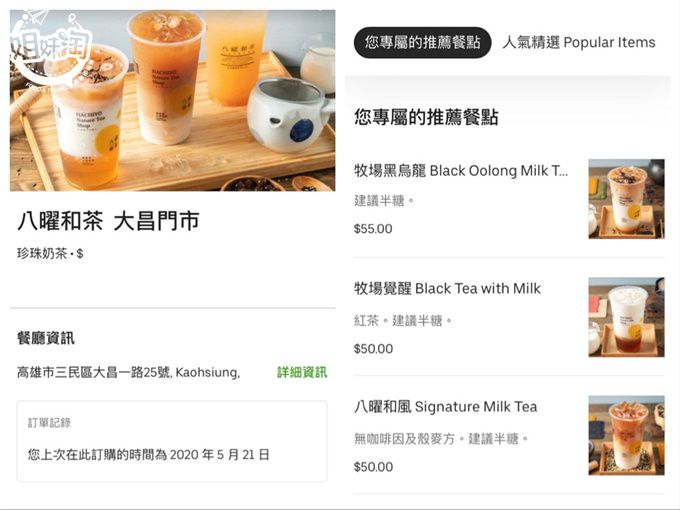Viewport: 680px width, 510px height.
Task: Choose 牧場覺醒 Black Tea with Milk
Action: pos(447,288)
